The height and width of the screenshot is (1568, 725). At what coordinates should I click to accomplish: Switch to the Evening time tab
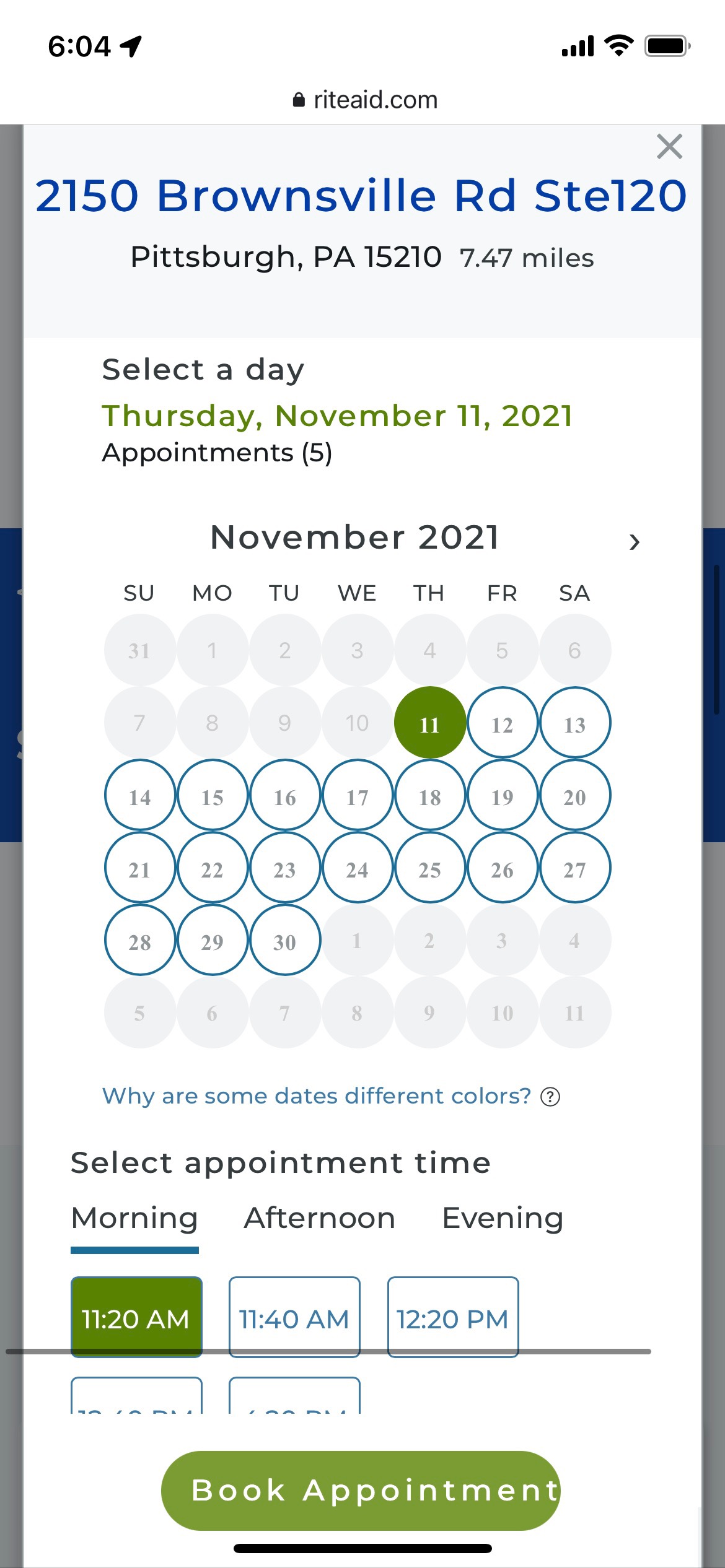pos(502,1218)
